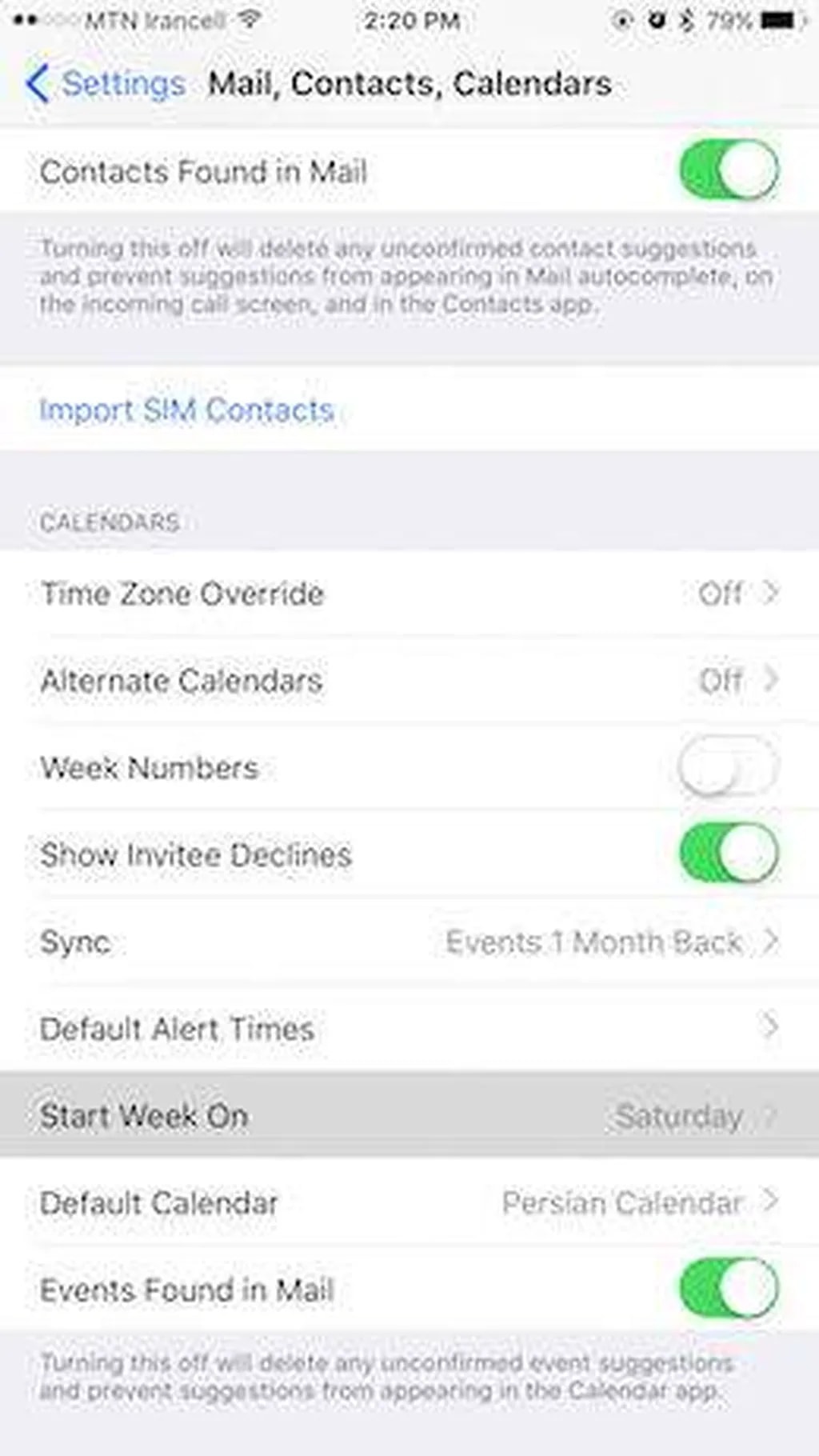Disable Show Invitee Declines

(x=728, y=854)
